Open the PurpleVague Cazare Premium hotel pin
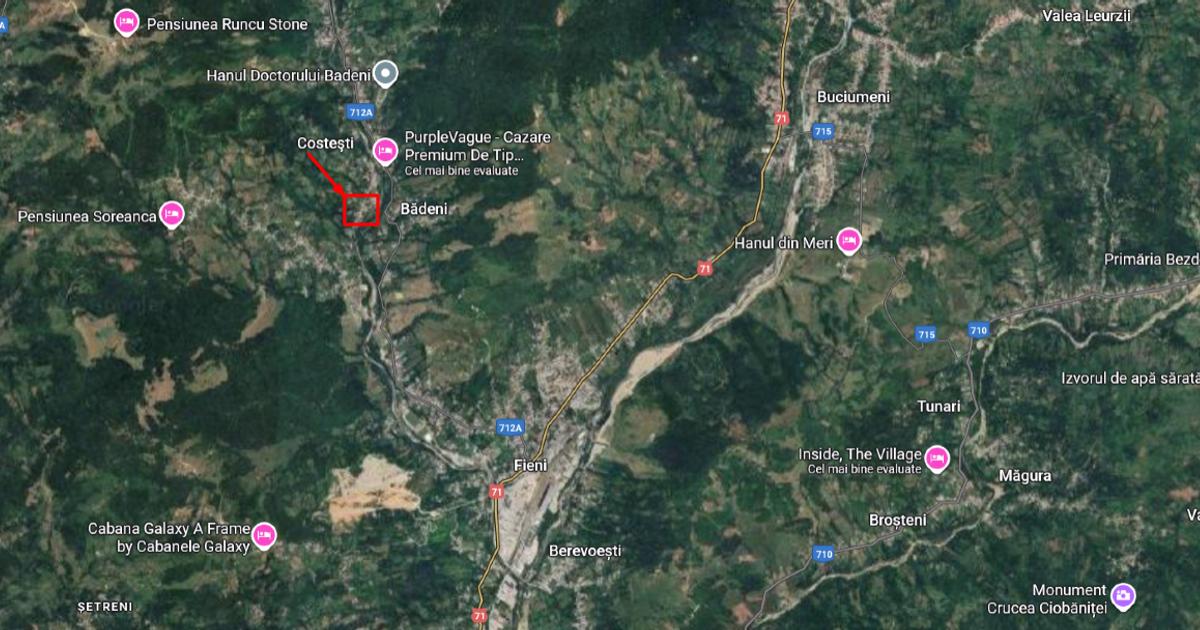Screen dimensions: 1200x630 (x=384, y=150)
